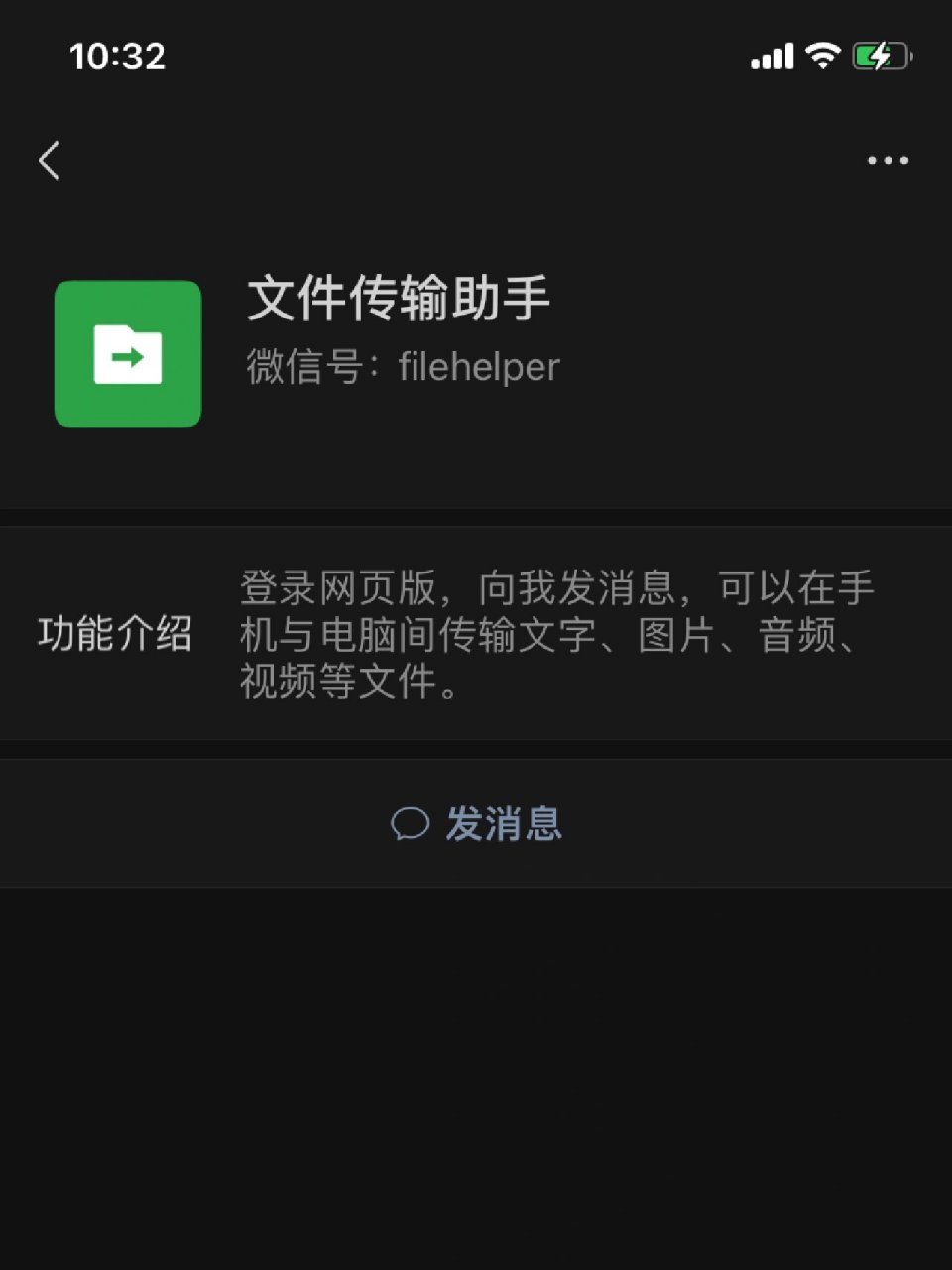The image size is (952, 1270).
Task: Open the more options ellipsis menu
Action: pyautogui.click(x=887, y=160)
